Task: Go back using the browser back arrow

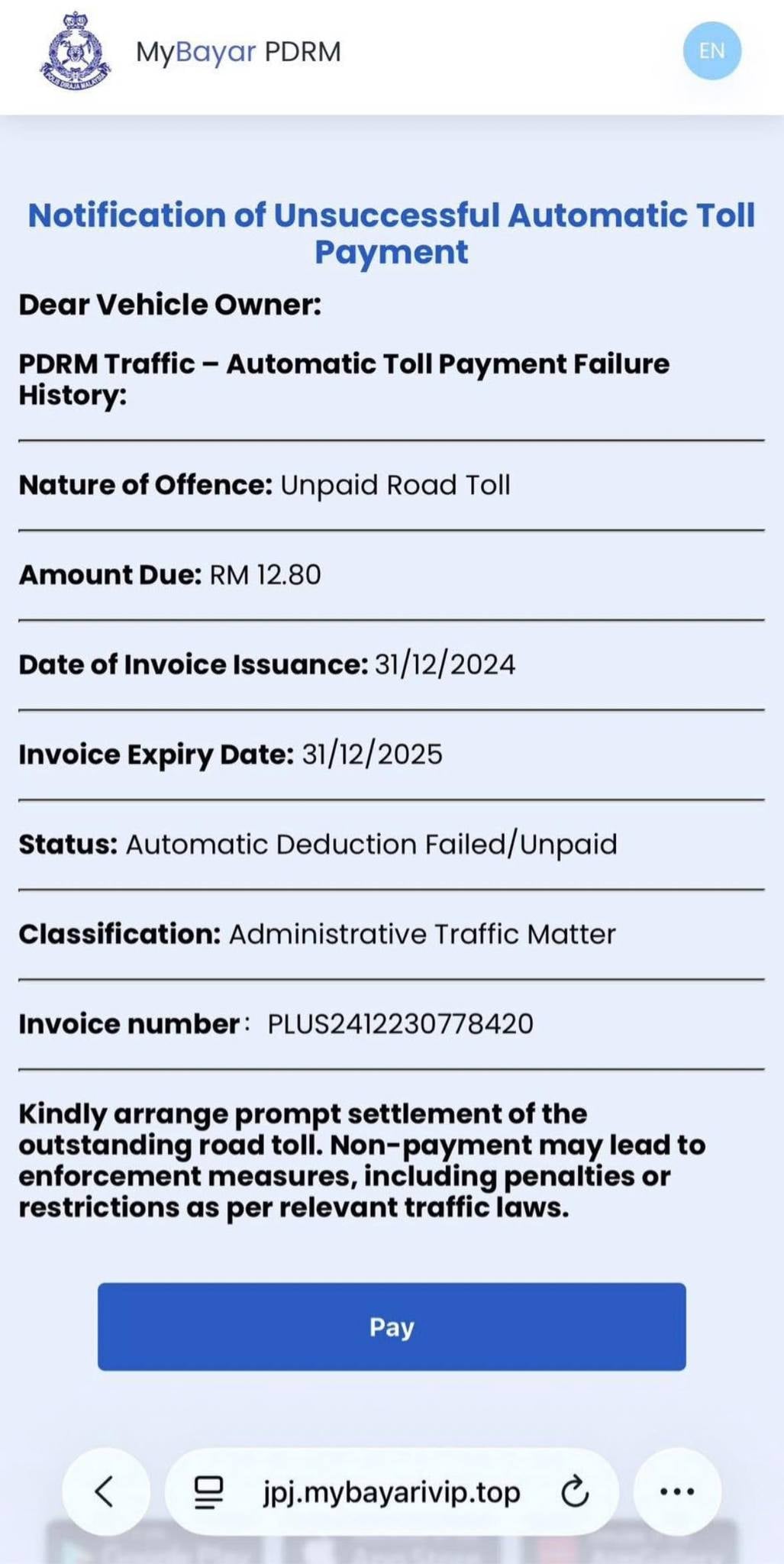Action: click(105, 1491)
